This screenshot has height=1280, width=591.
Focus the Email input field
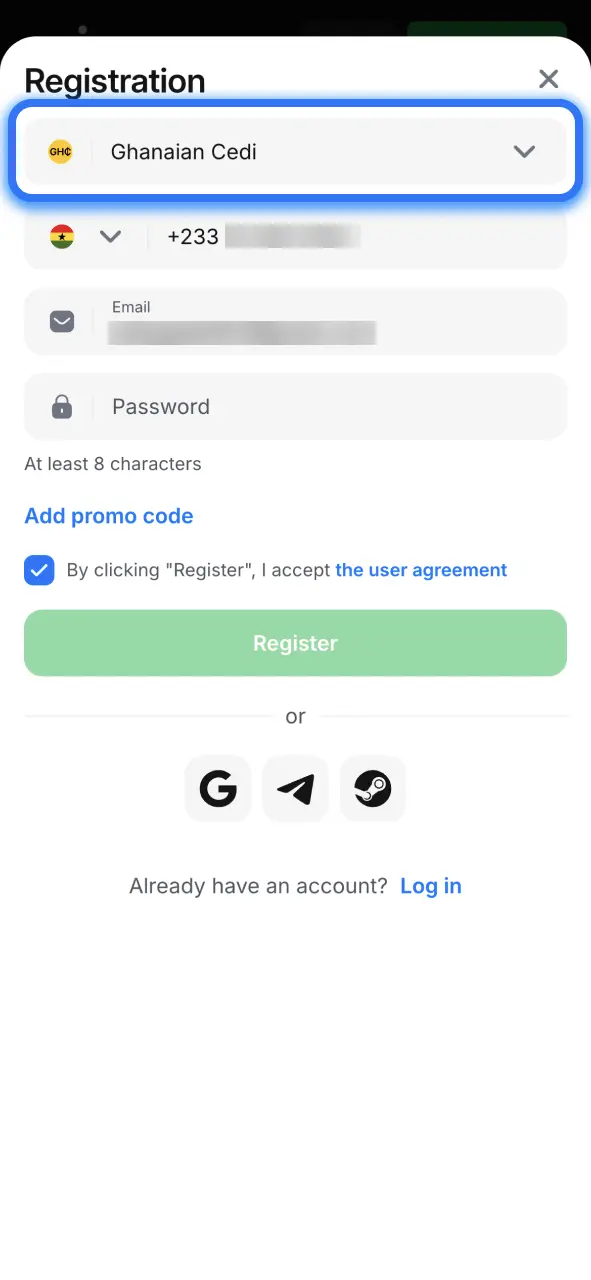295,322
